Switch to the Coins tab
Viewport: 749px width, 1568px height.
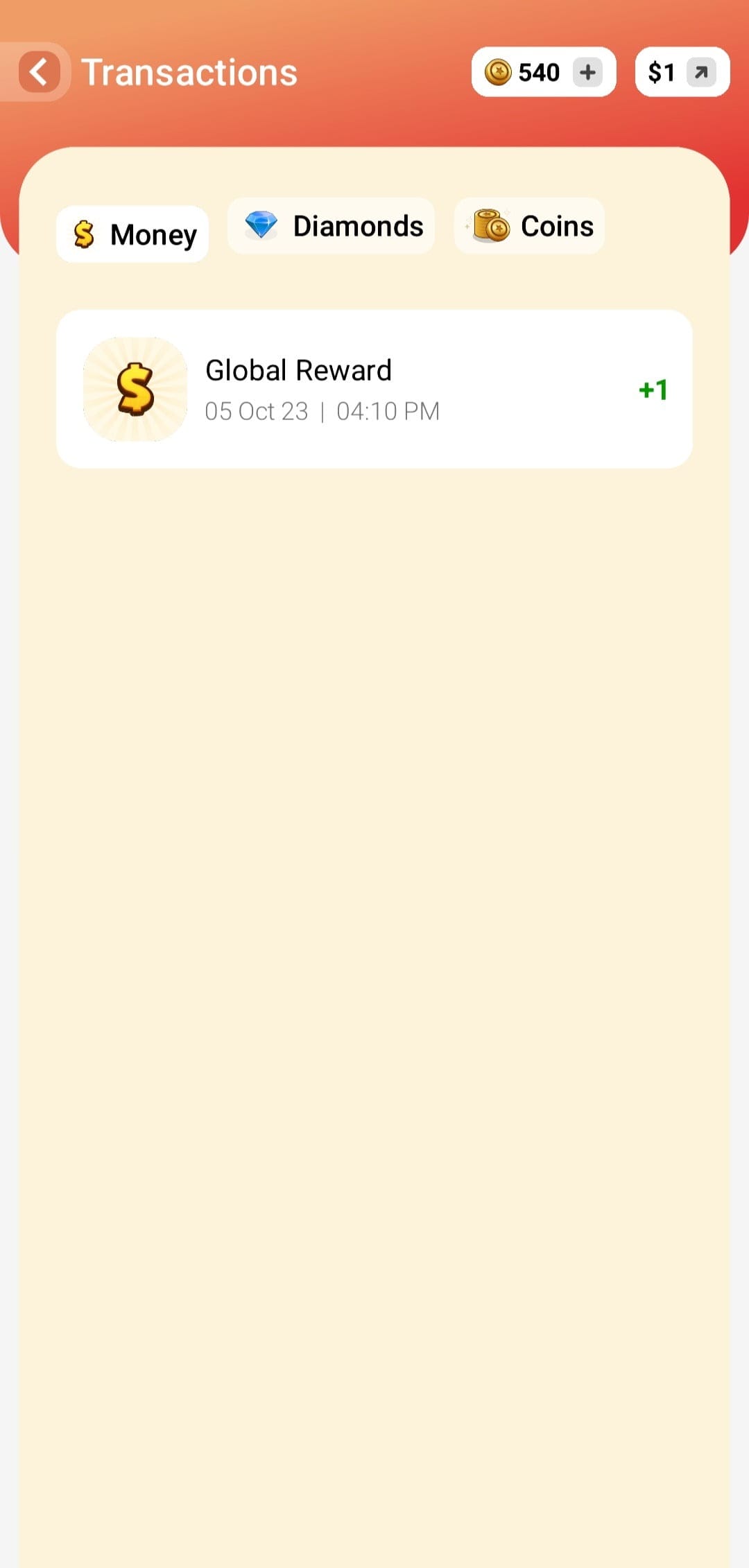pos(529,226)
